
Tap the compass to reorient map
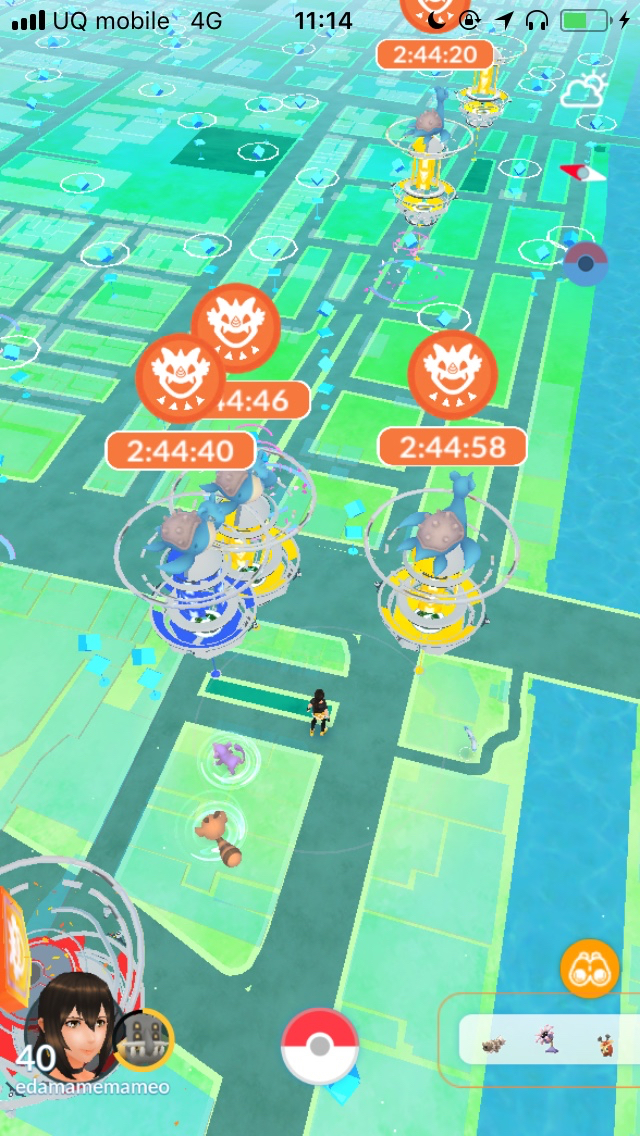583,172
